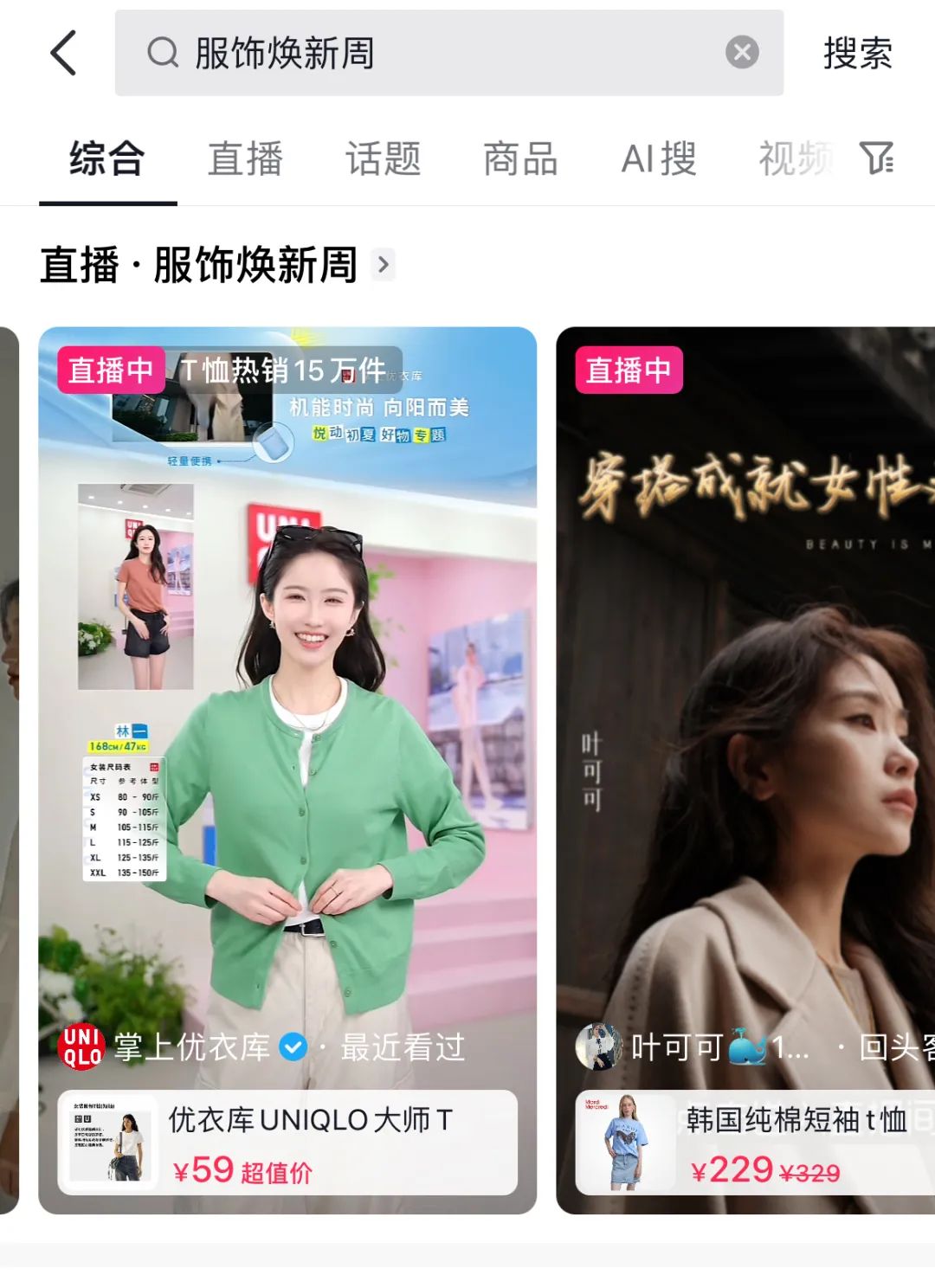Open the filter icon

click(x=876, y=158)
